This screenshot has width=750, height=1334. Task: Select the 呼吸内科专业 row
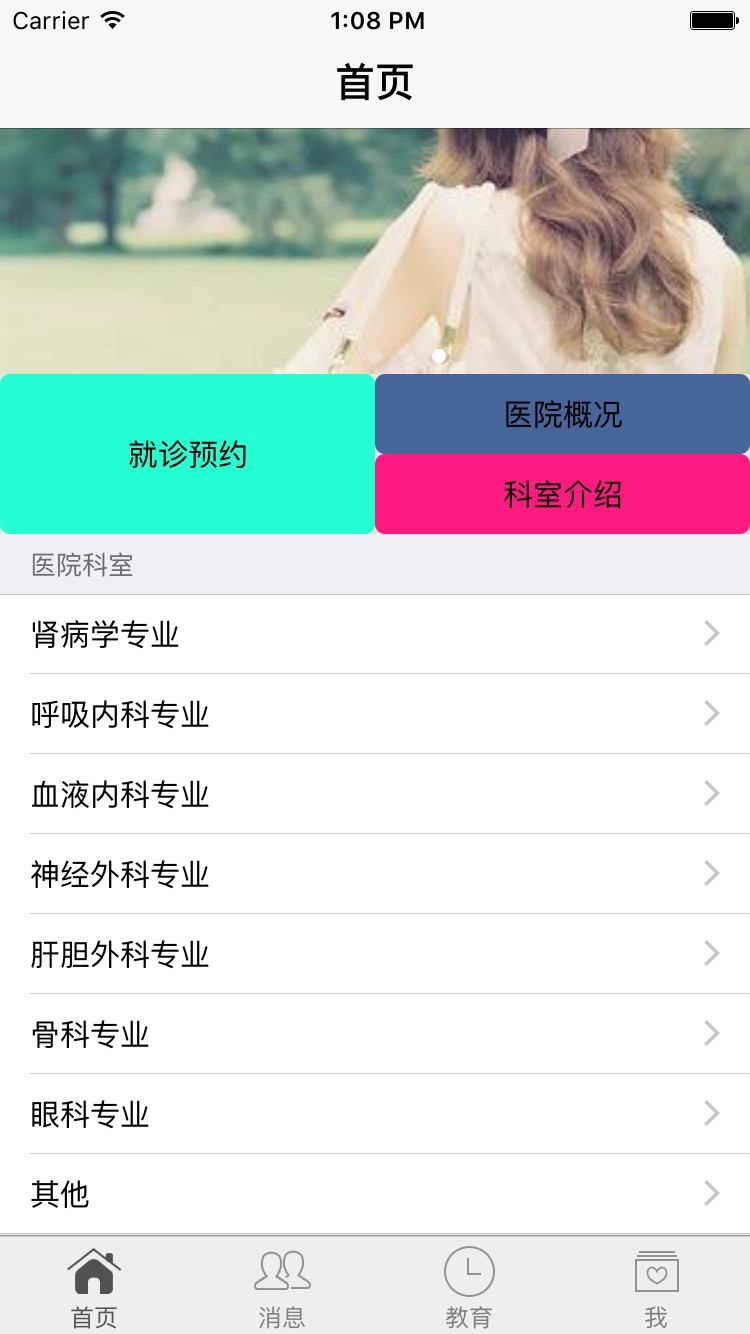[x=375, y=714]
